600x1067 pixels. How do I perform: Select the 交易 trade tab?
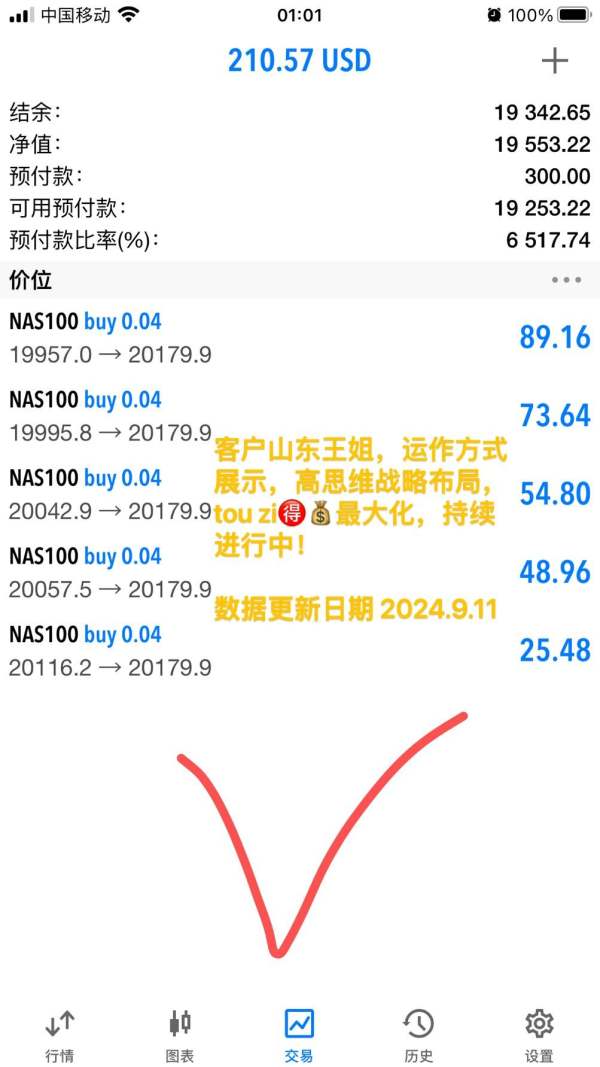[299, 1036]
